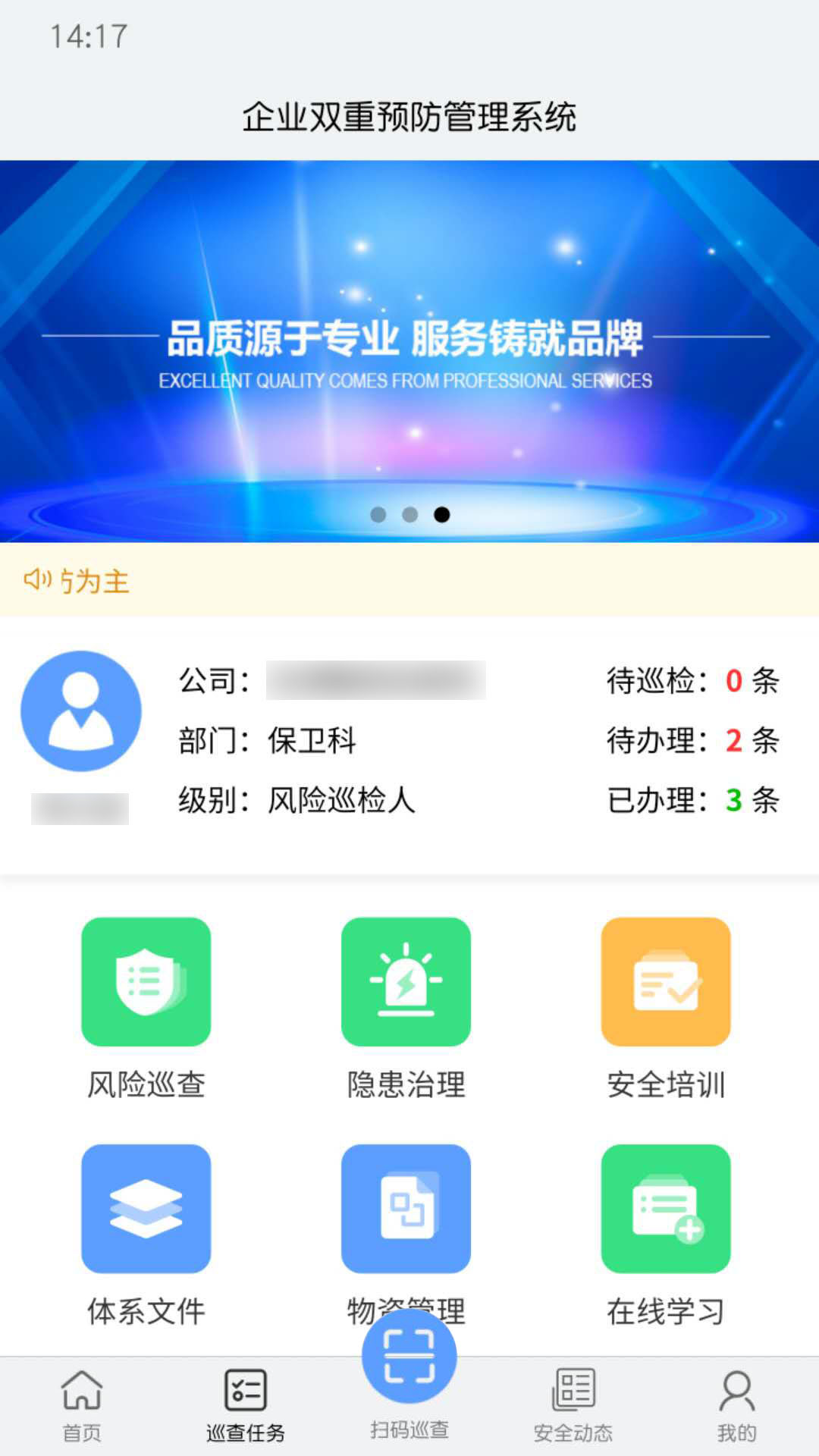Image resolution: width=819 pixels, height=1456 pixels.
Task: Switch to the 巡查任务 inspection tasks tab
Action: click(245, 1407)
